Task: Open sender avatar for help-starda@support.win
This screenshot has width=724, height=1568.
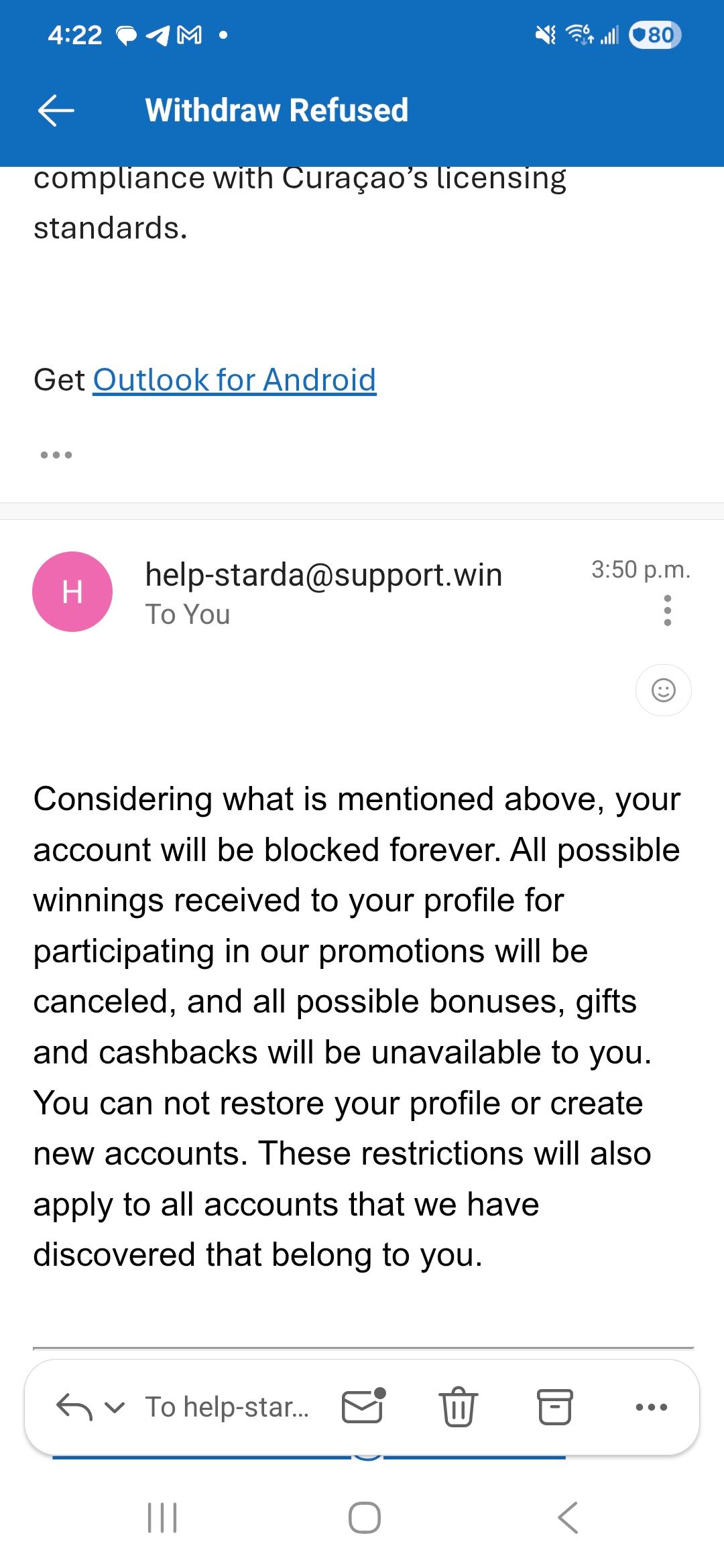Action: (x=72, y=592)
